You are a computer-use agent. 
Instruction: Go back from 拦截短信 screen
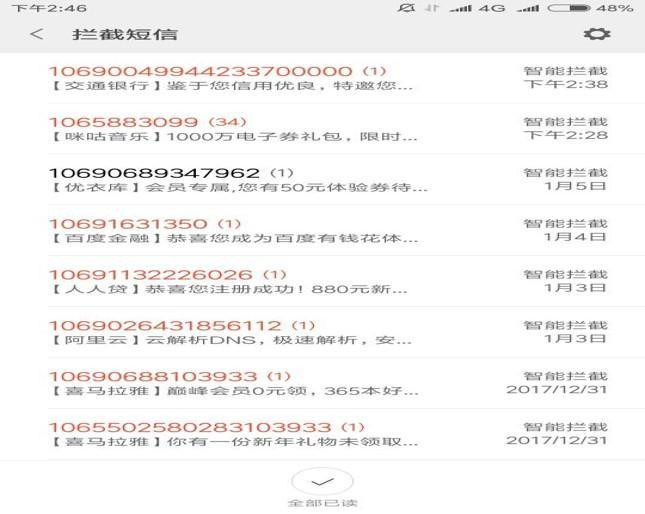point(37,34)
